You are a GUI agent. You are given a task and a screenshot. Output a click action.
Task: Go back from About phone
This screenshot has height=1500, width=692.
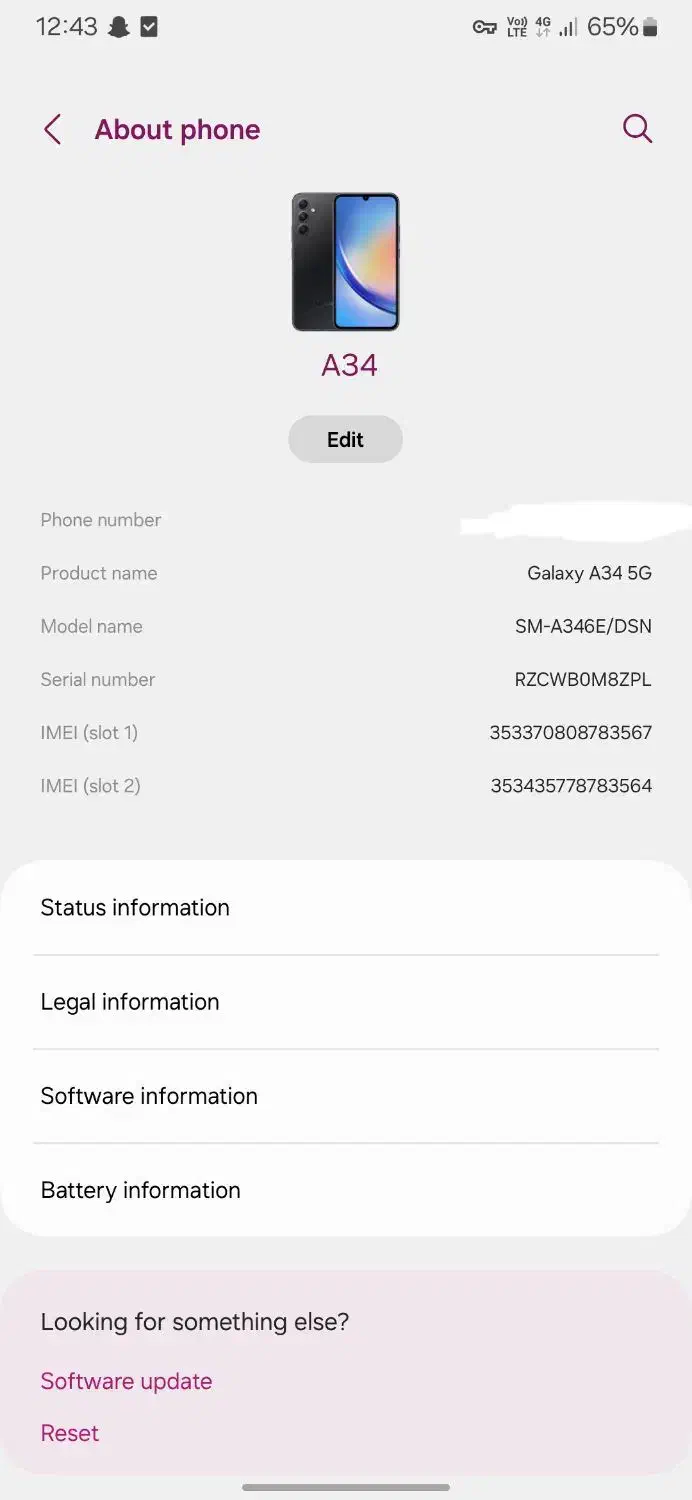[53, 130]
